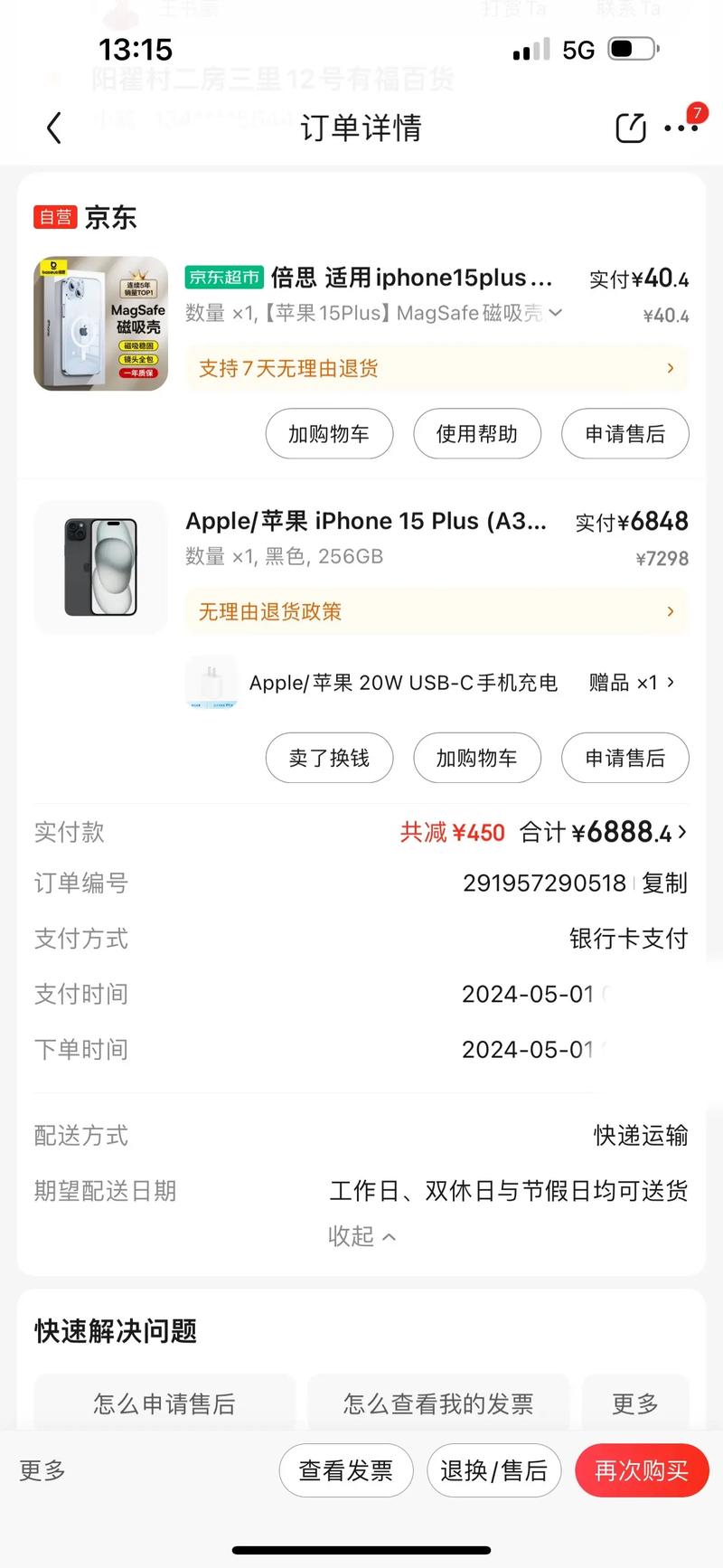Open the three-dot more menu with badge 7
723x1568 pixels.
[681, 129]
